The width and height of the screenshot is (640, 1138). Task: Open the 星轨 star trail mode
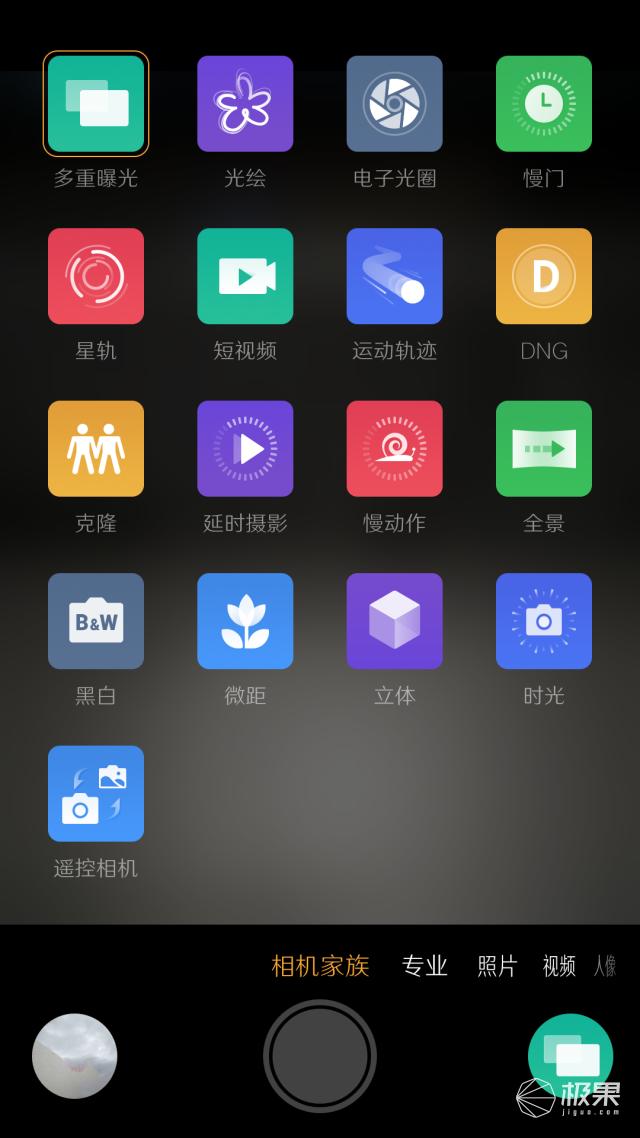pos(96,277)
